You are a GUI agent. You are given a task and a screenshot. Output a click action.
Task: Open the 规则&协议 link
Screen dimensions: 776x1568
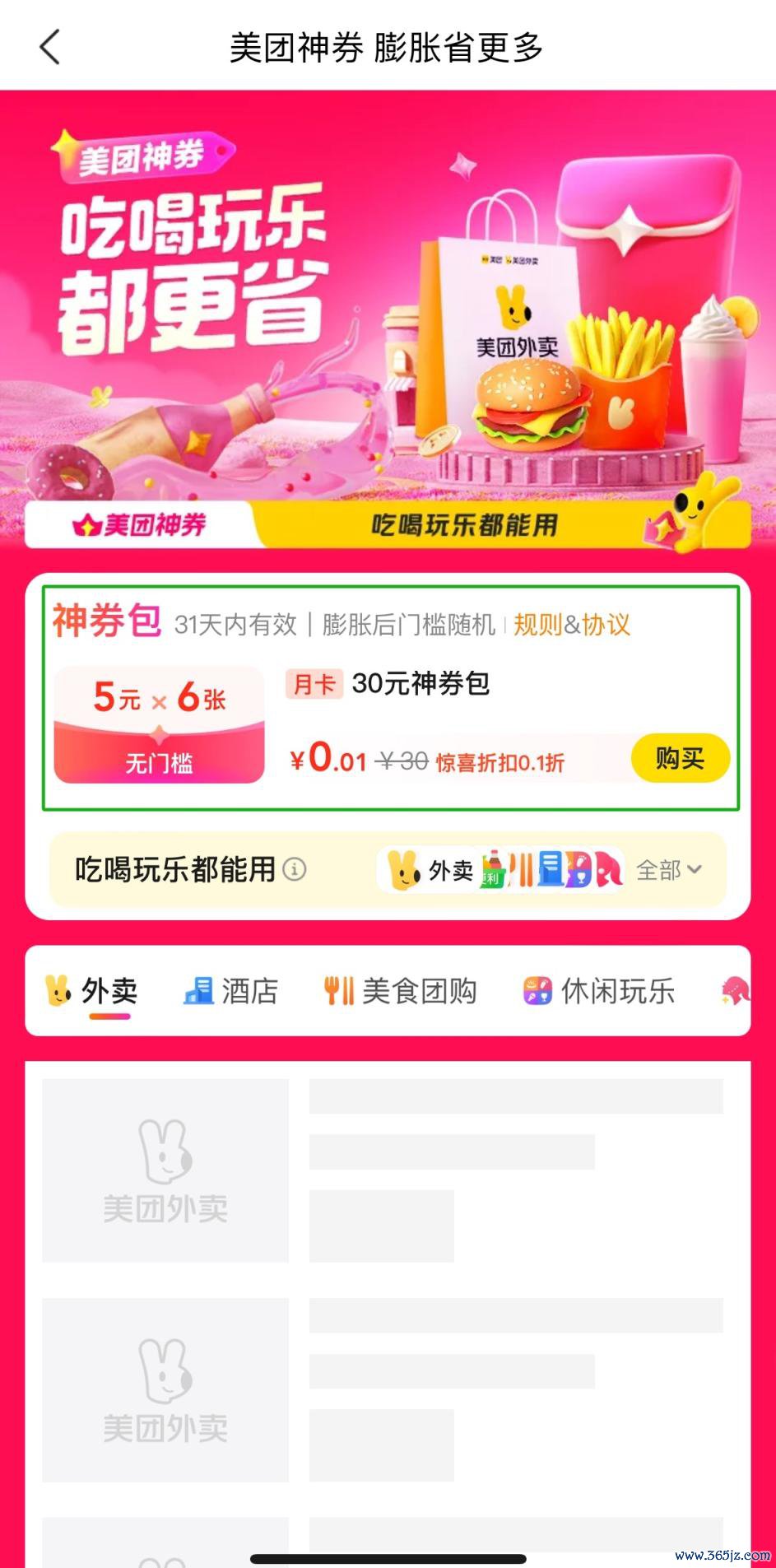[572, 625]
